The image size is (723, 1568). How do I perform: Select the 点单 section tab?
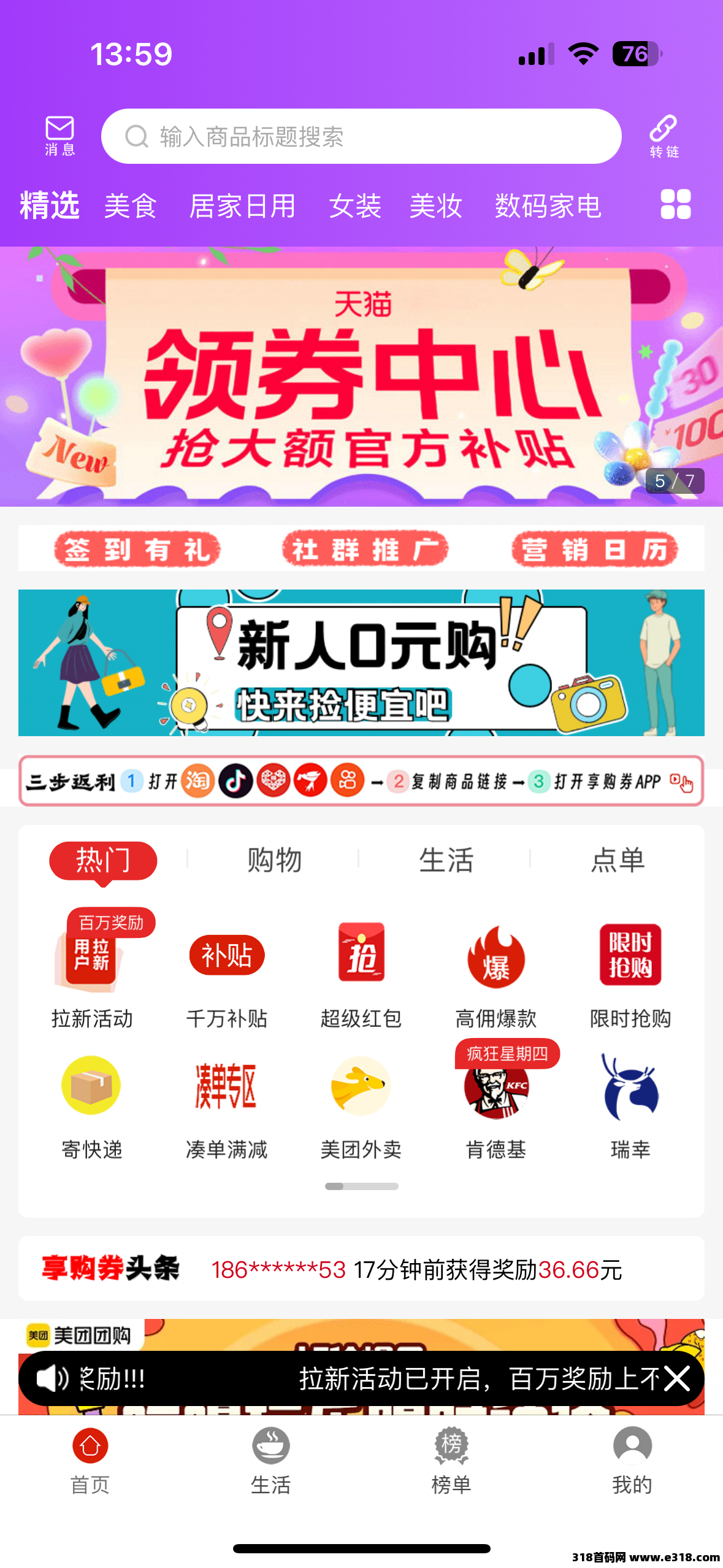618,859
